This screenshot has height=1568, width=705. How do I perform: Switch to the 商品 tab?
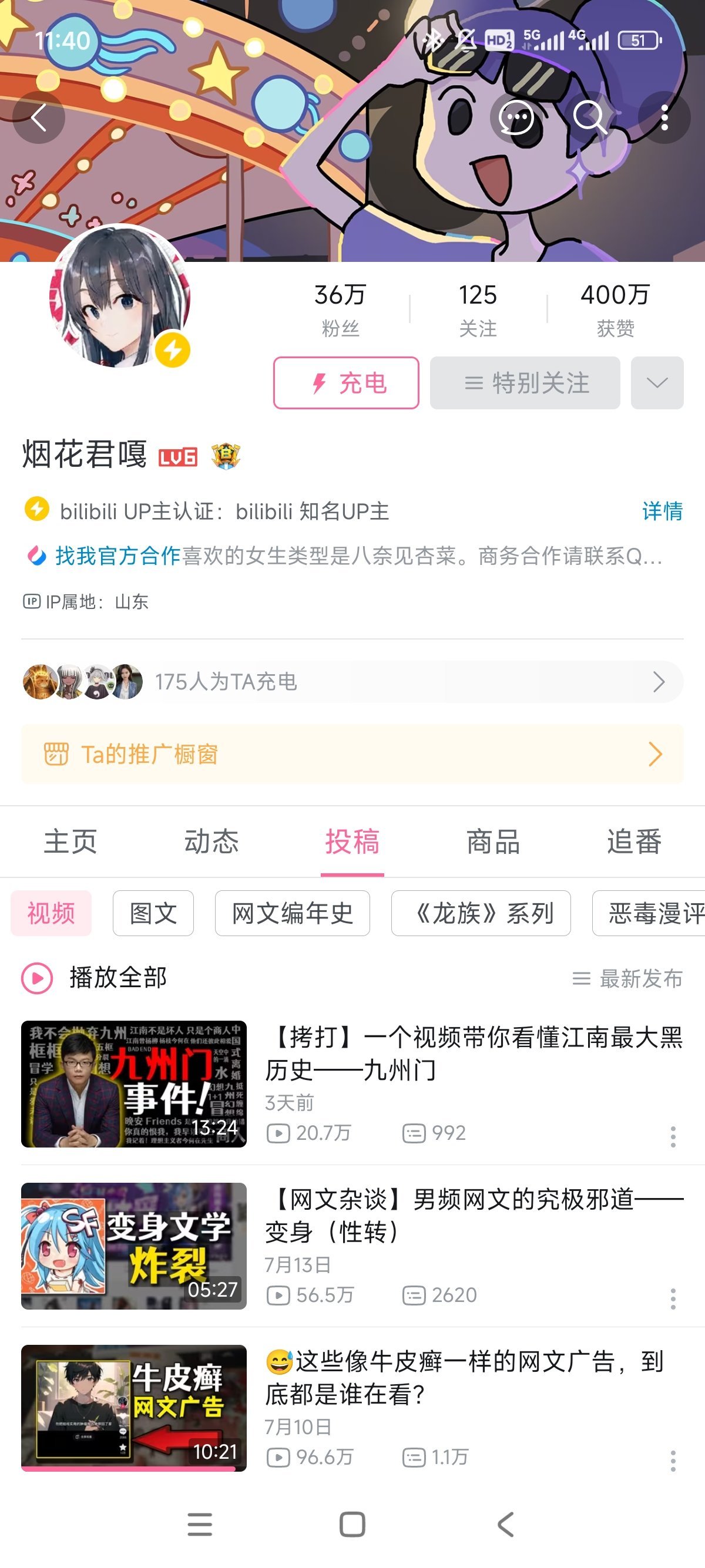493,842
